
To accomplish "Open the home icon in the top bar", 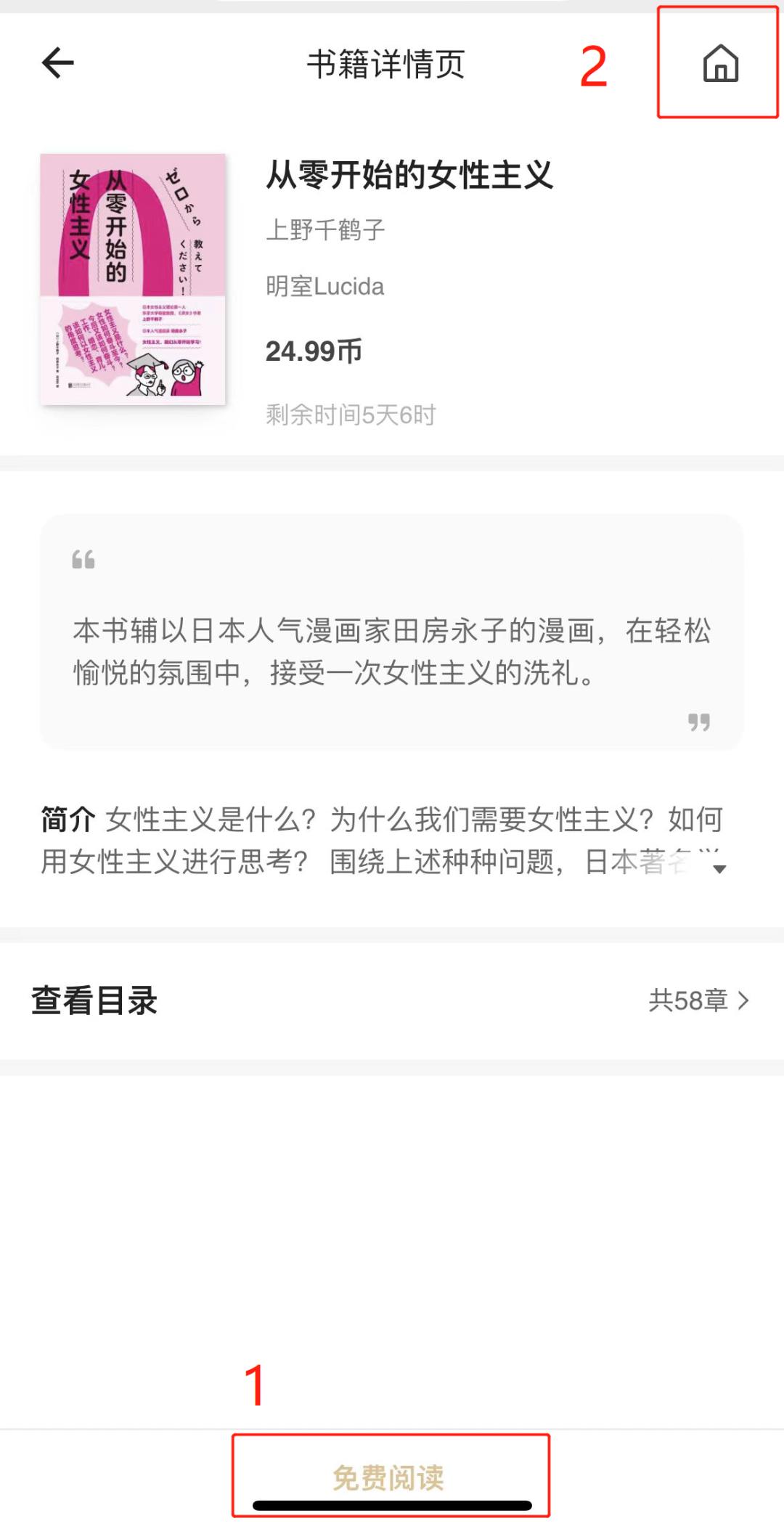I will click(x=720, y=63).
